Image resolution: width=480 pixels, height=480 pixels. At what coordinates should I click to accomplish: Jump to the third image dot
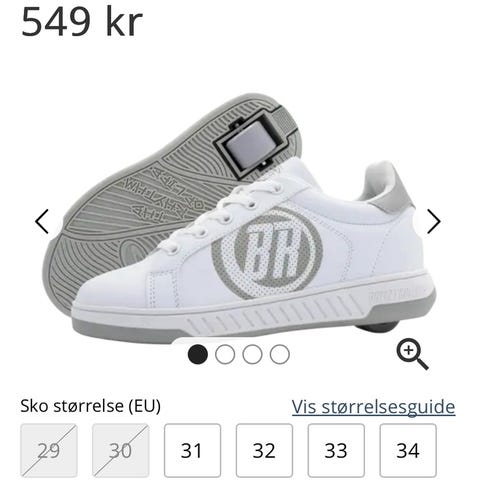[x=252, y=354]
